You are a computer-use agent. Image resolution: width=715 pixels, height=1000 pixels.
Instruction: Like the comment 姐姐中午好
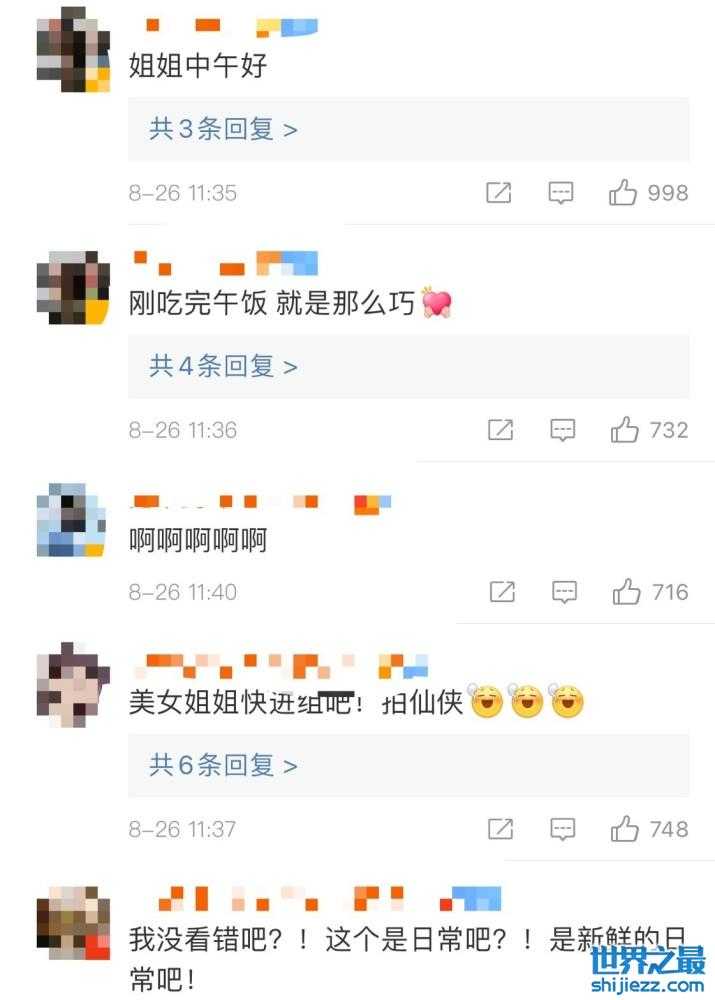pyautogui.click(x=623, y=192)
